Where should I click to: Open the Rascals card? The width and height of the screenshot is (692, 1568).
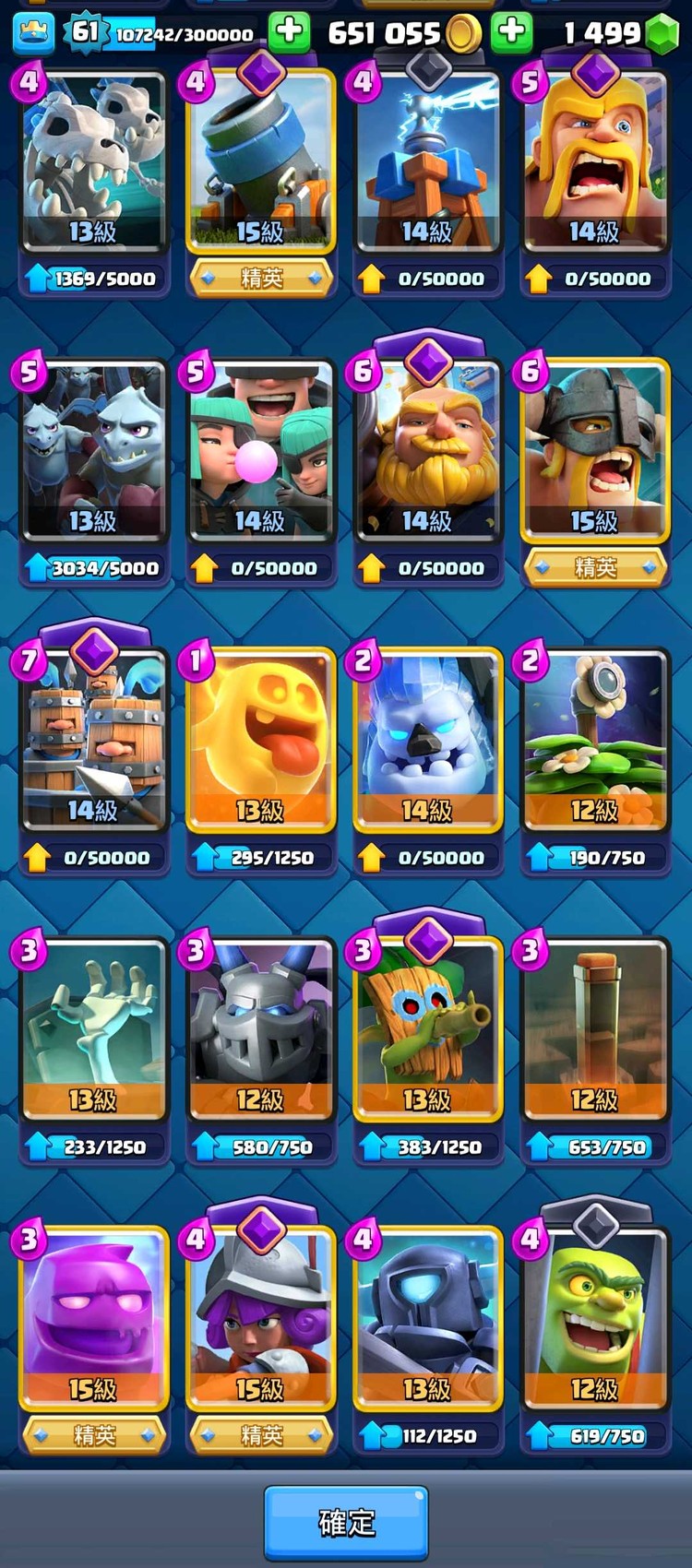(260, 450)
